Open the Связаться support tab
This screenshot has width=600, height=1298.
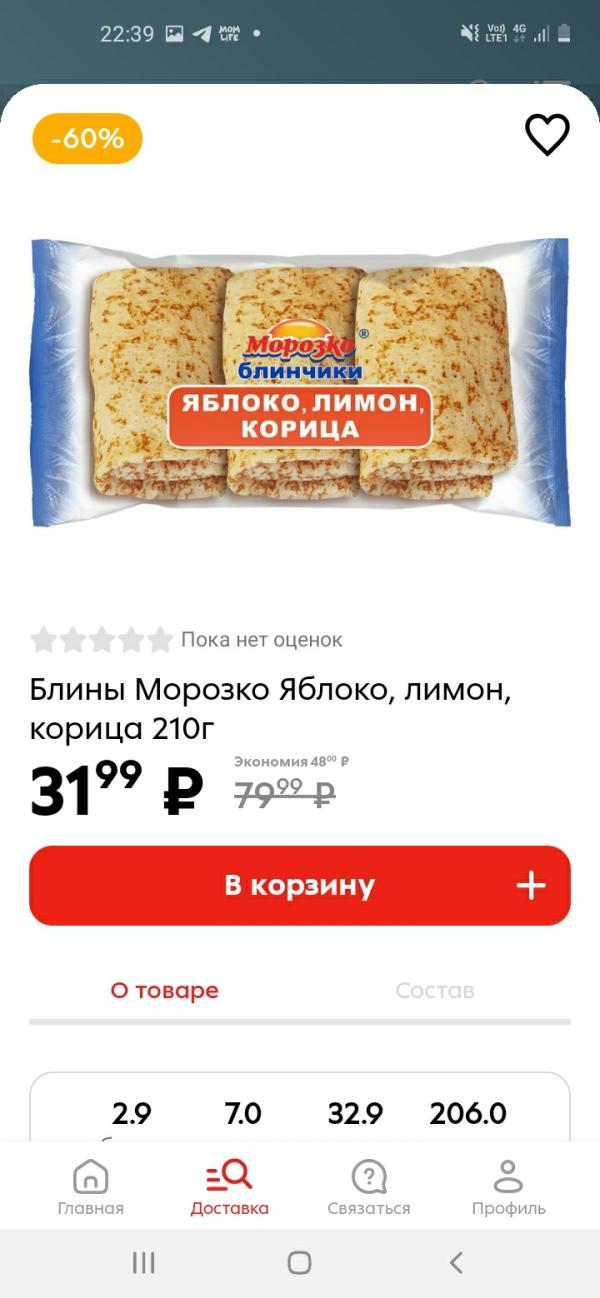(x=369, y=1187)
